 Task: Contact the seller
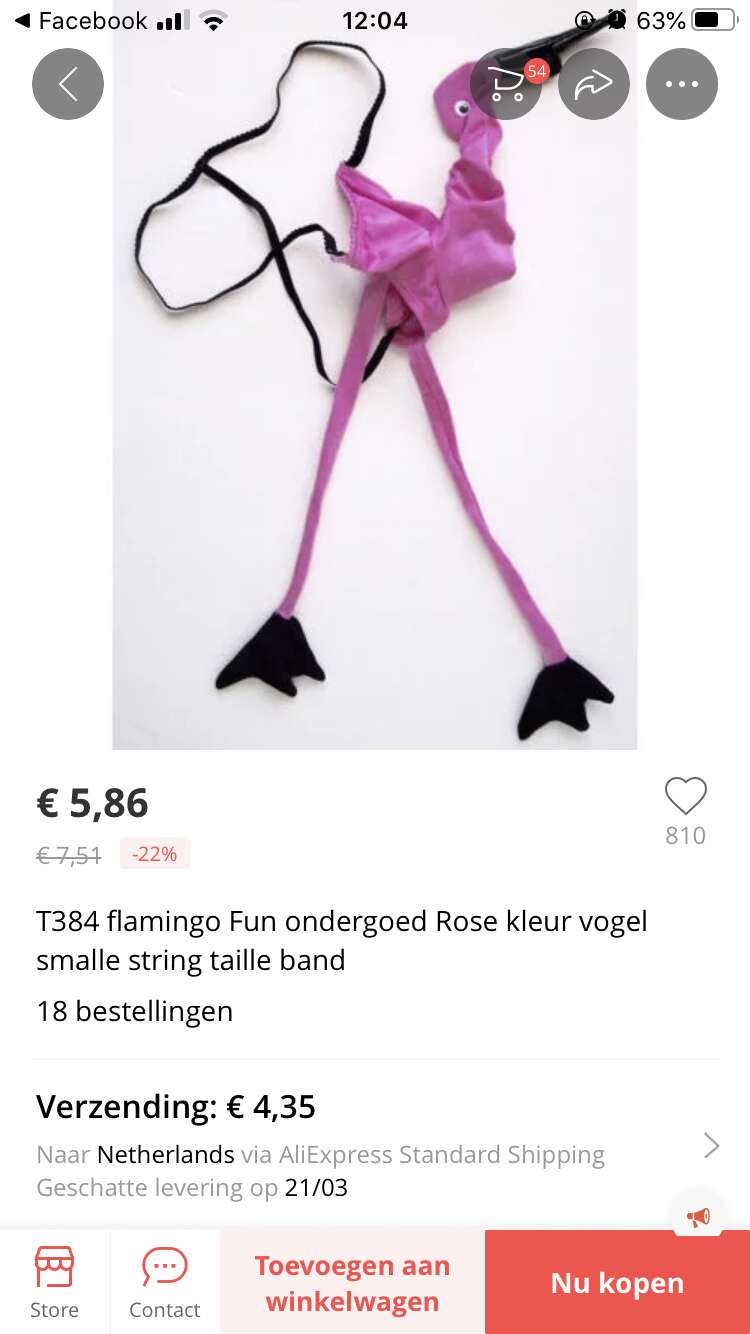[165, 1282]
